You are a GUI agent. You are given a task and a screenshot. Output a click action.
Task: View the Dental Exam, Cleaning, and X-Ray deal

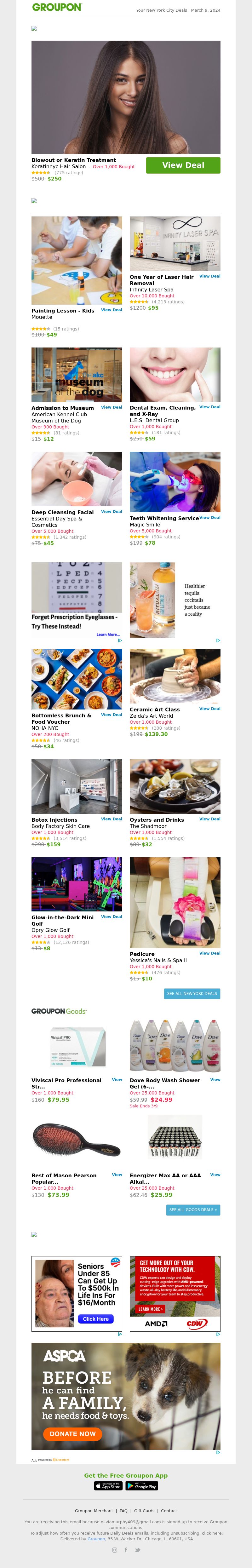[209, 407]
